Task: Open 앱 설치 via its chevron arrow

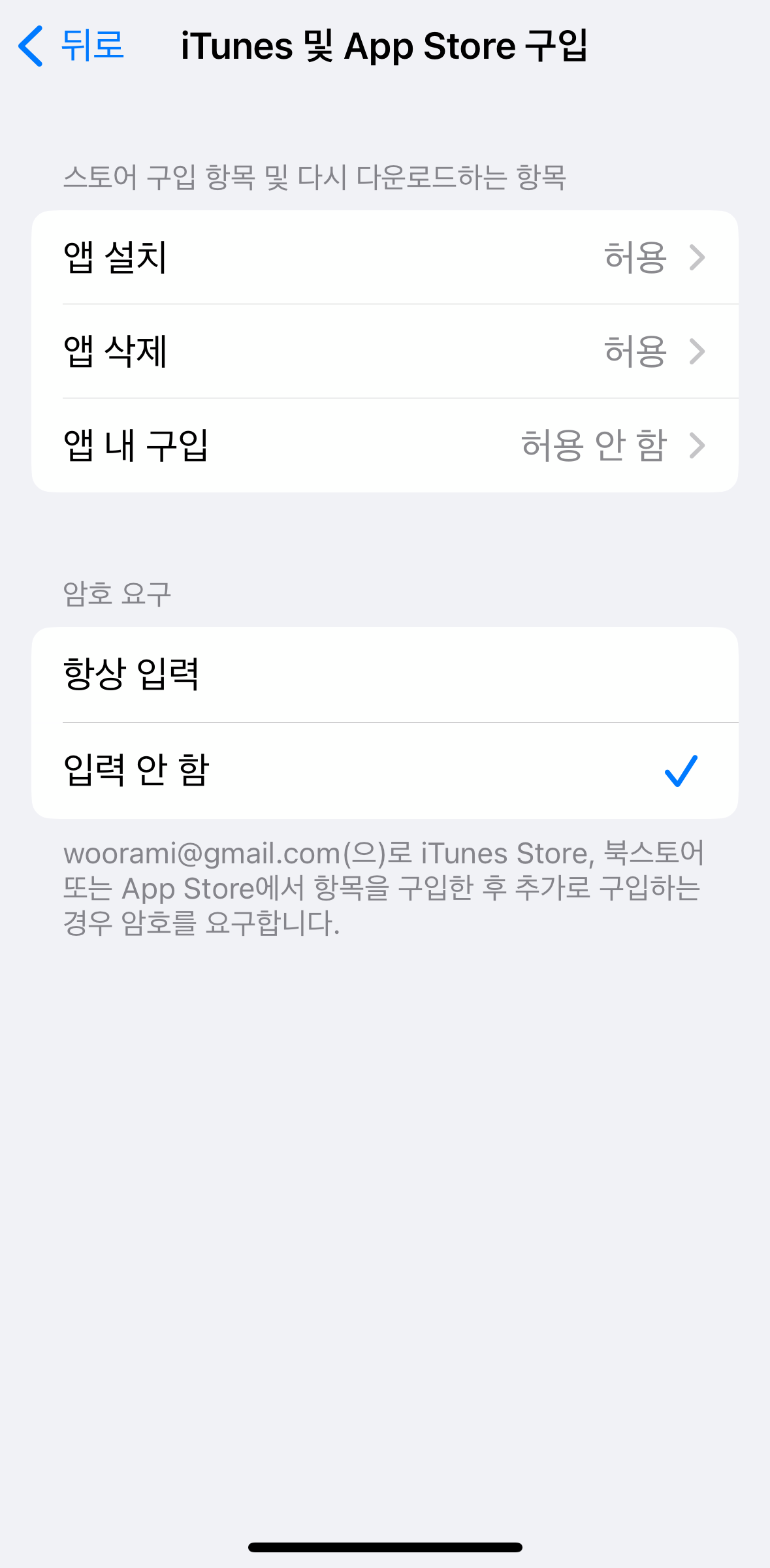Action: pyautogui.click(x=698, y=257)
